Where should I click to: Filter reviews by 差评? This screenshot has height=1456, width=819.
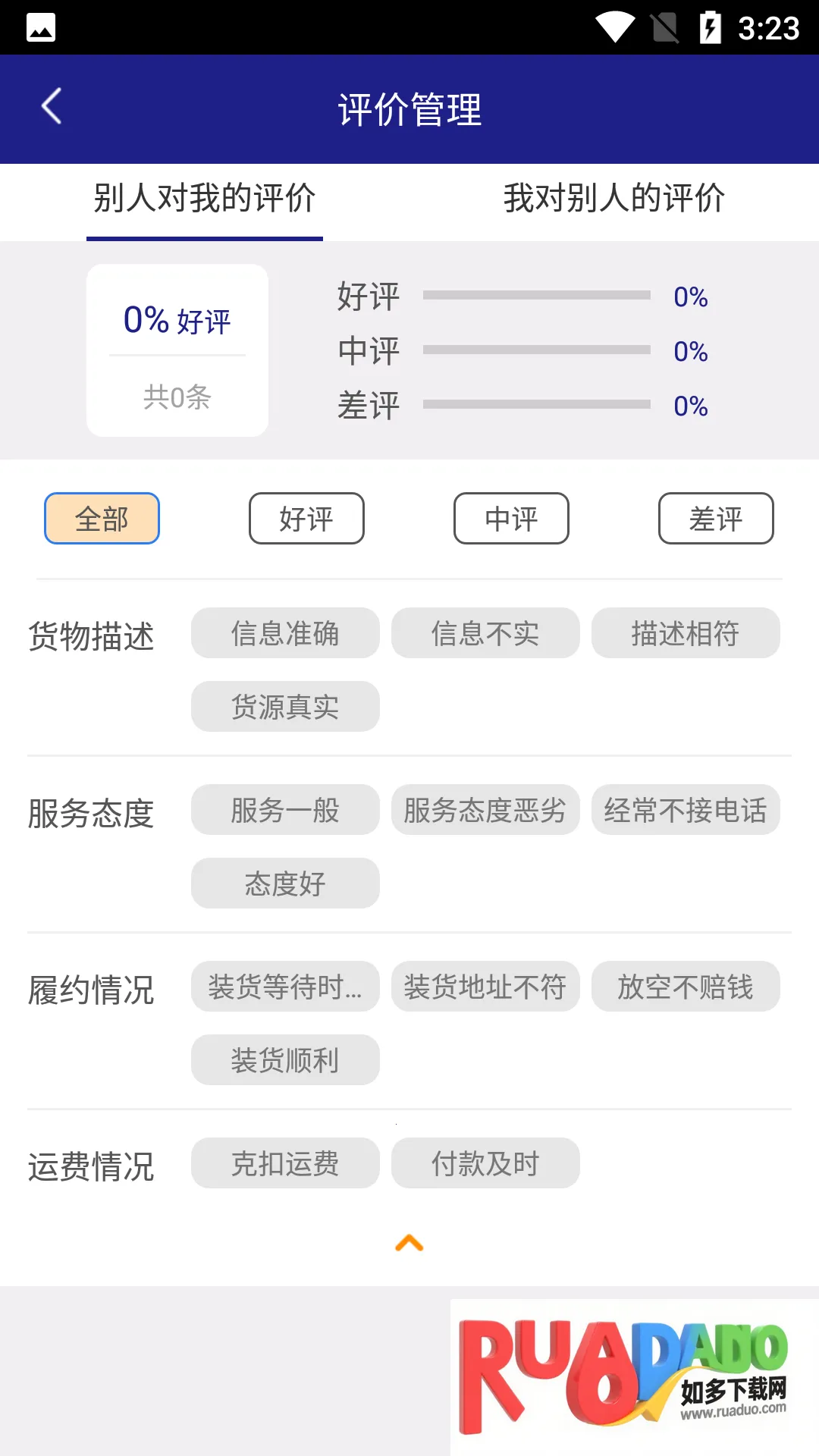point(716,519)
